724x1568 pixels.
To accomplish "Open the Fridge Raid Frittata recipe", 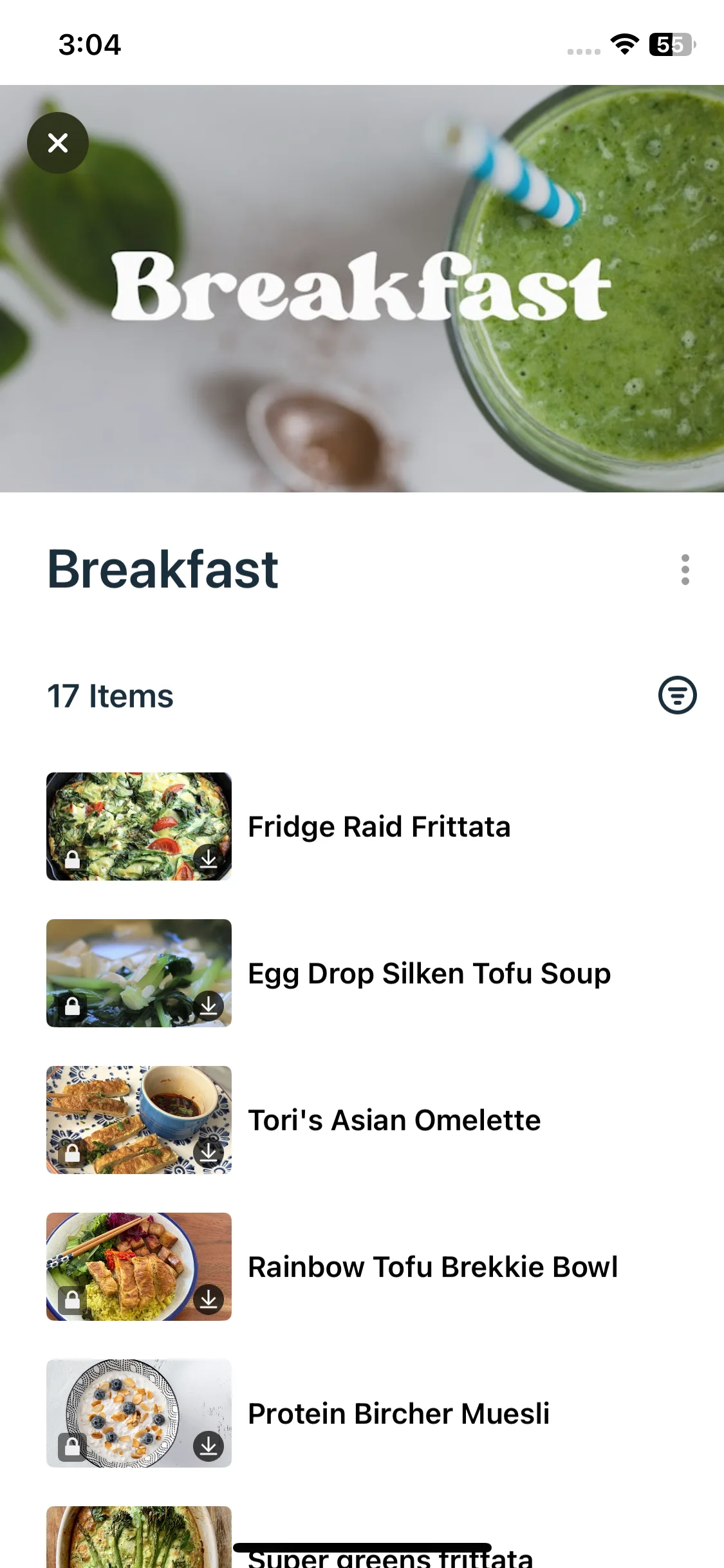I will pos(379,826).
